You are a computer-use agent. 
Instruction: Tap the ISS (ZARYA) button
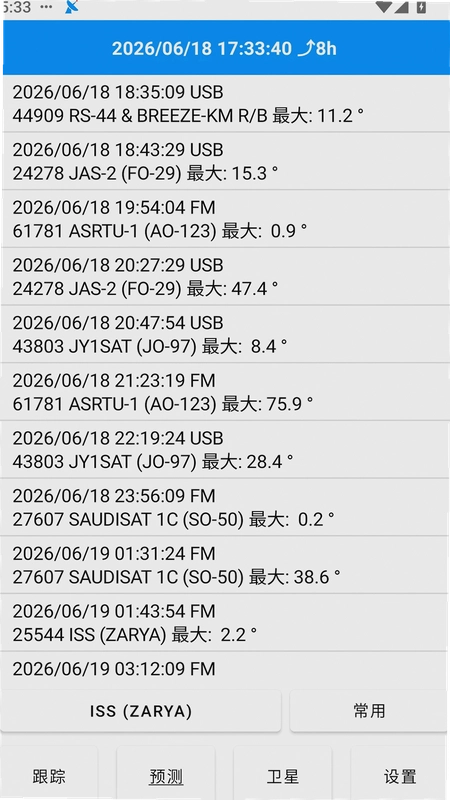tap(141, 711)
